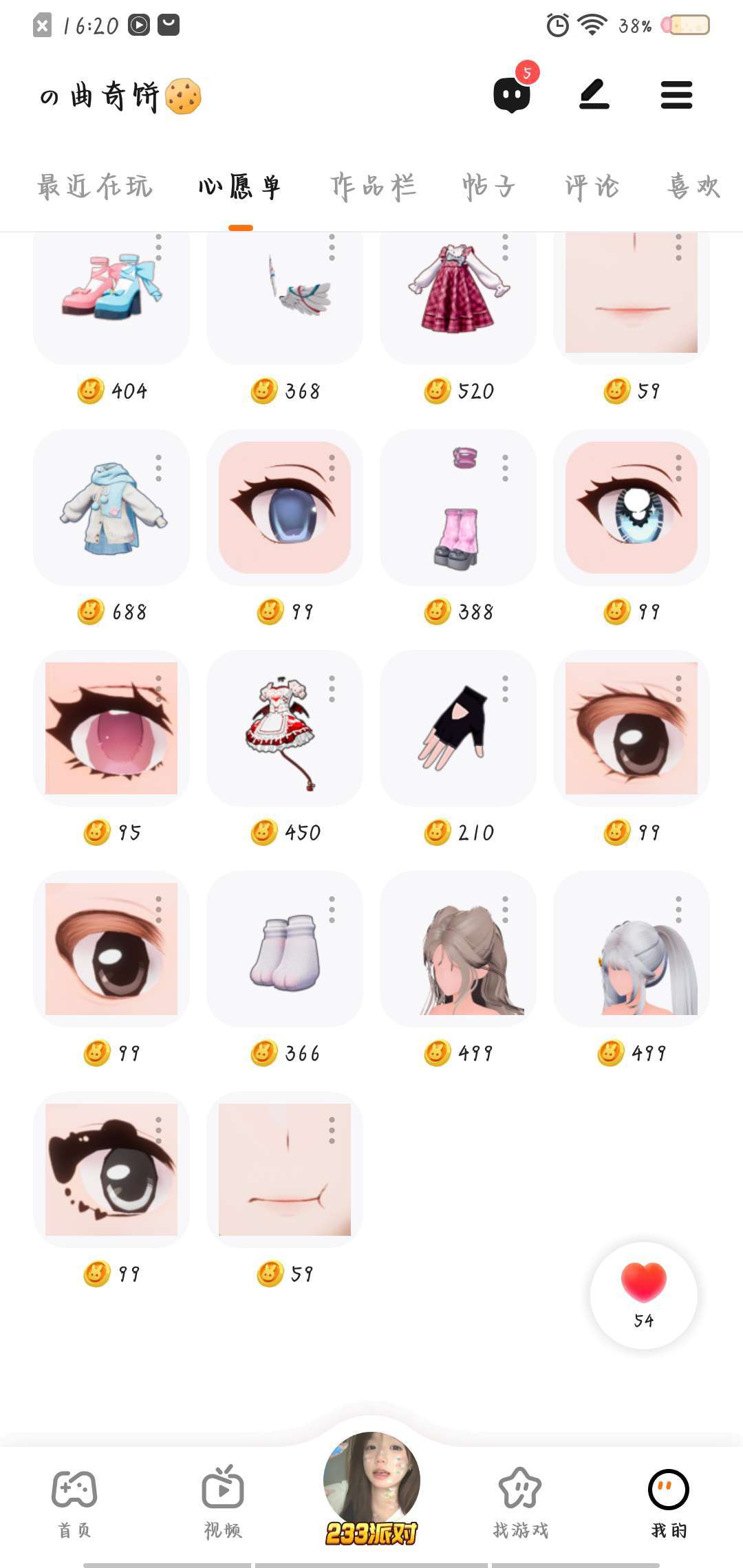
Task: Open the hamburger menu
Action: (x=676, y=95)
